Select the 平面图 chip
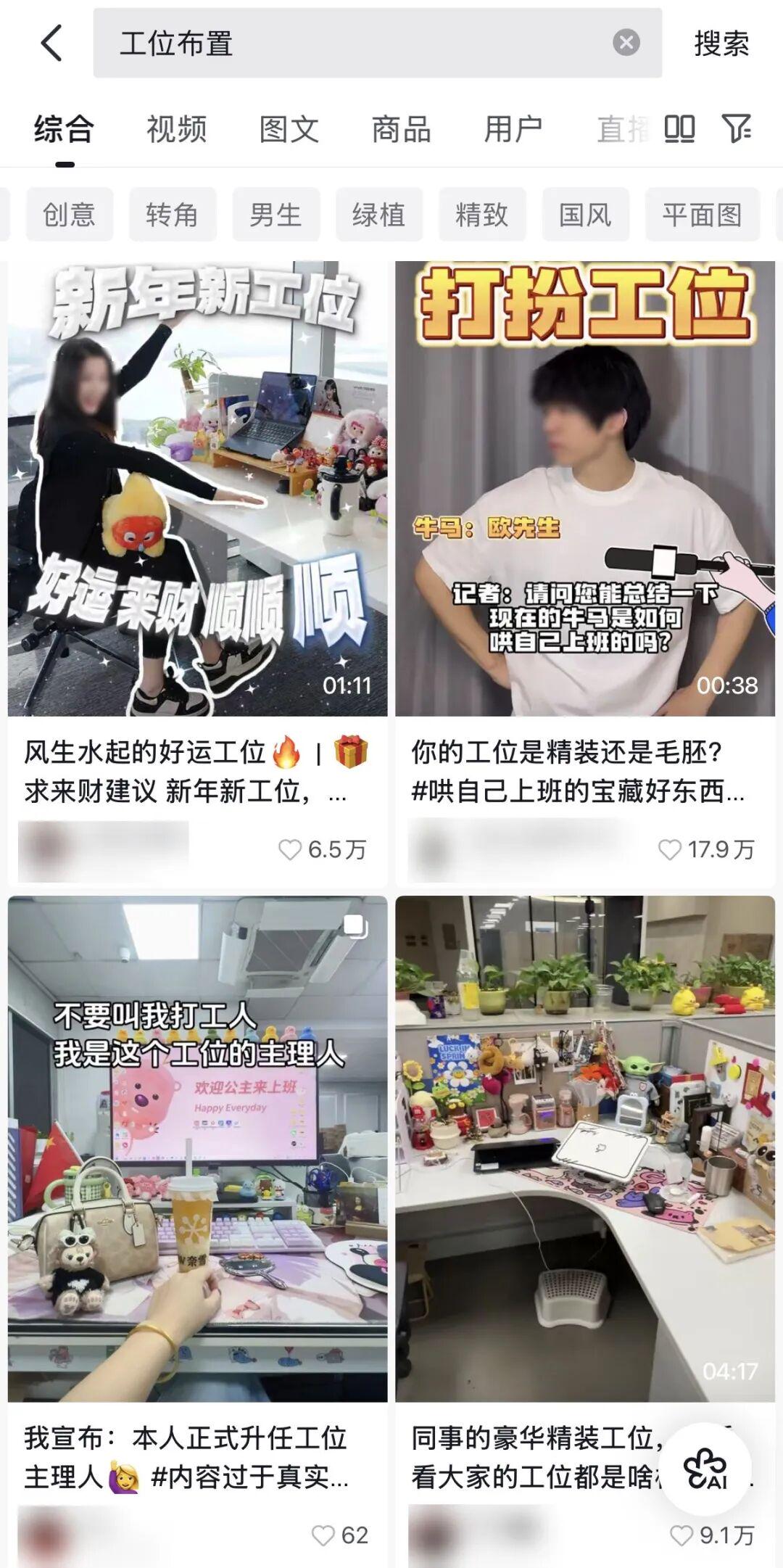Screen dimensions: 783x1568 (x=701, y=215)
